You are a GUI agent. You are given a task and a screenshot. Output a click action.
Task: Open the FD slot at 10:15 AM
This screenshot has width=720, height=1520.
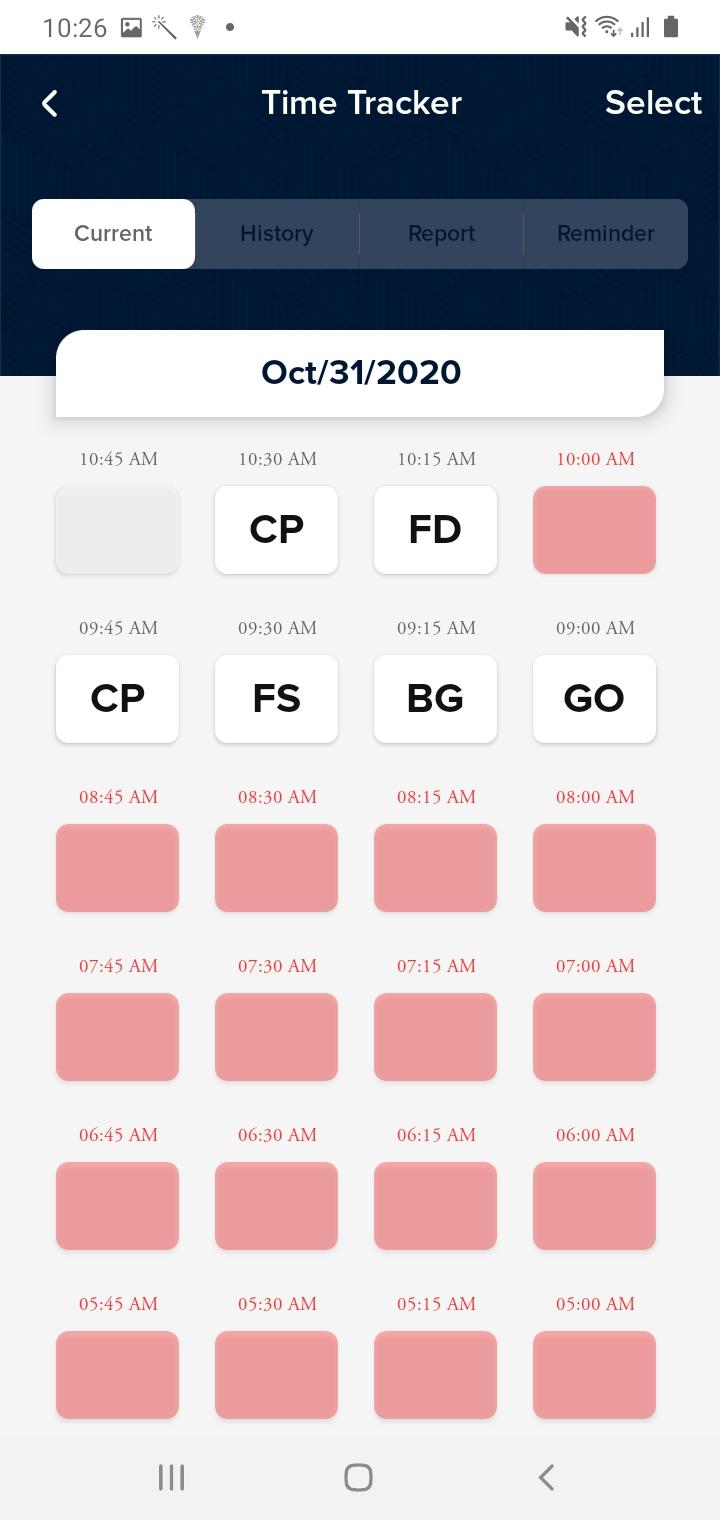[x=435, y=530]
